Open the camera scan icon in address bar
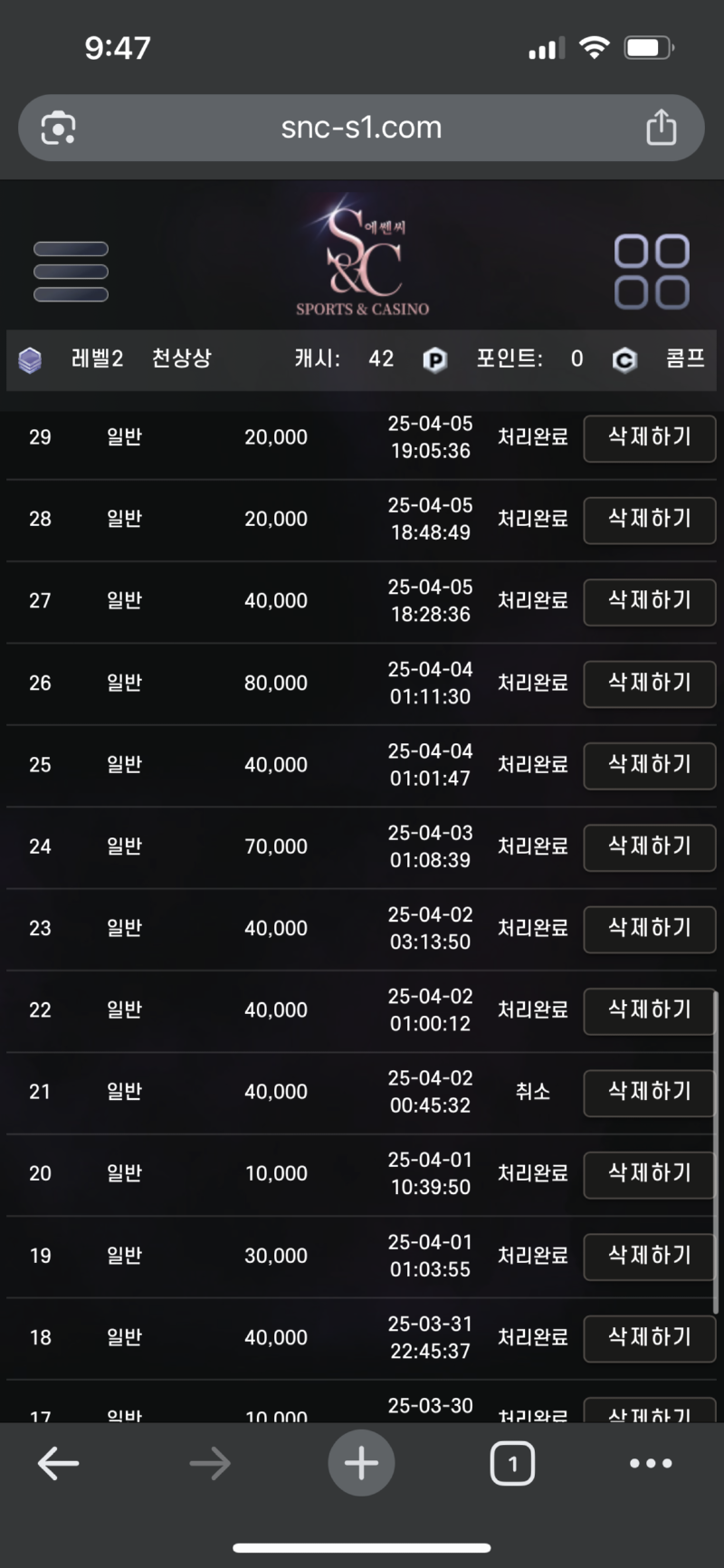This screenshot has width=724, height=1568. pyautogui.click(x=59, y=128)
